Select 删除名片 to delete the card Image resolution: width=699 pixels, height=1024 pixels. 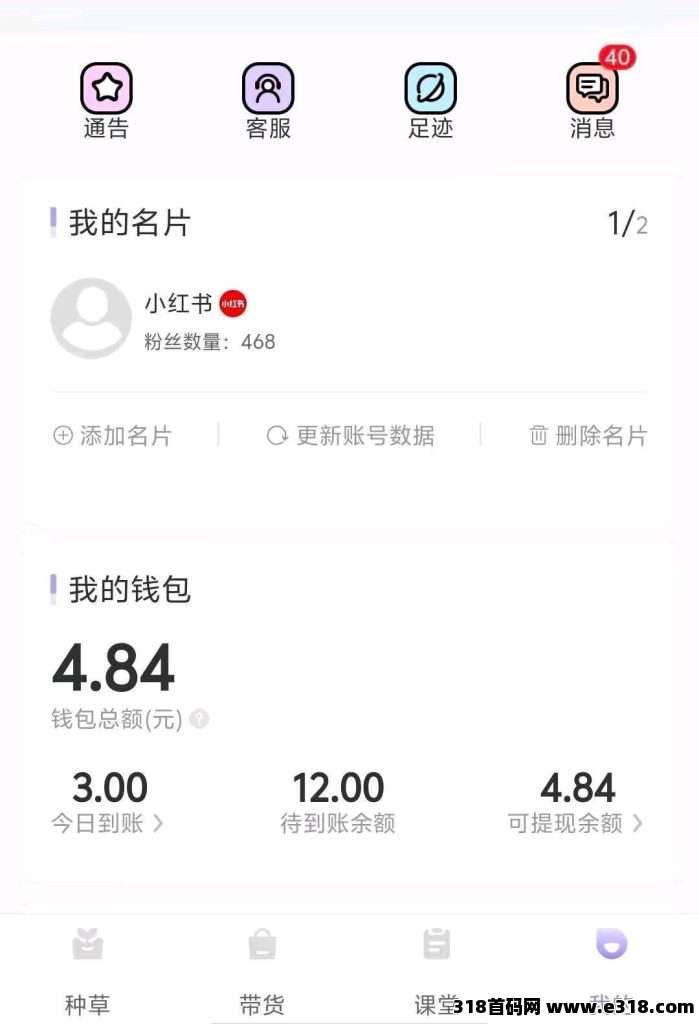point(588,436)
